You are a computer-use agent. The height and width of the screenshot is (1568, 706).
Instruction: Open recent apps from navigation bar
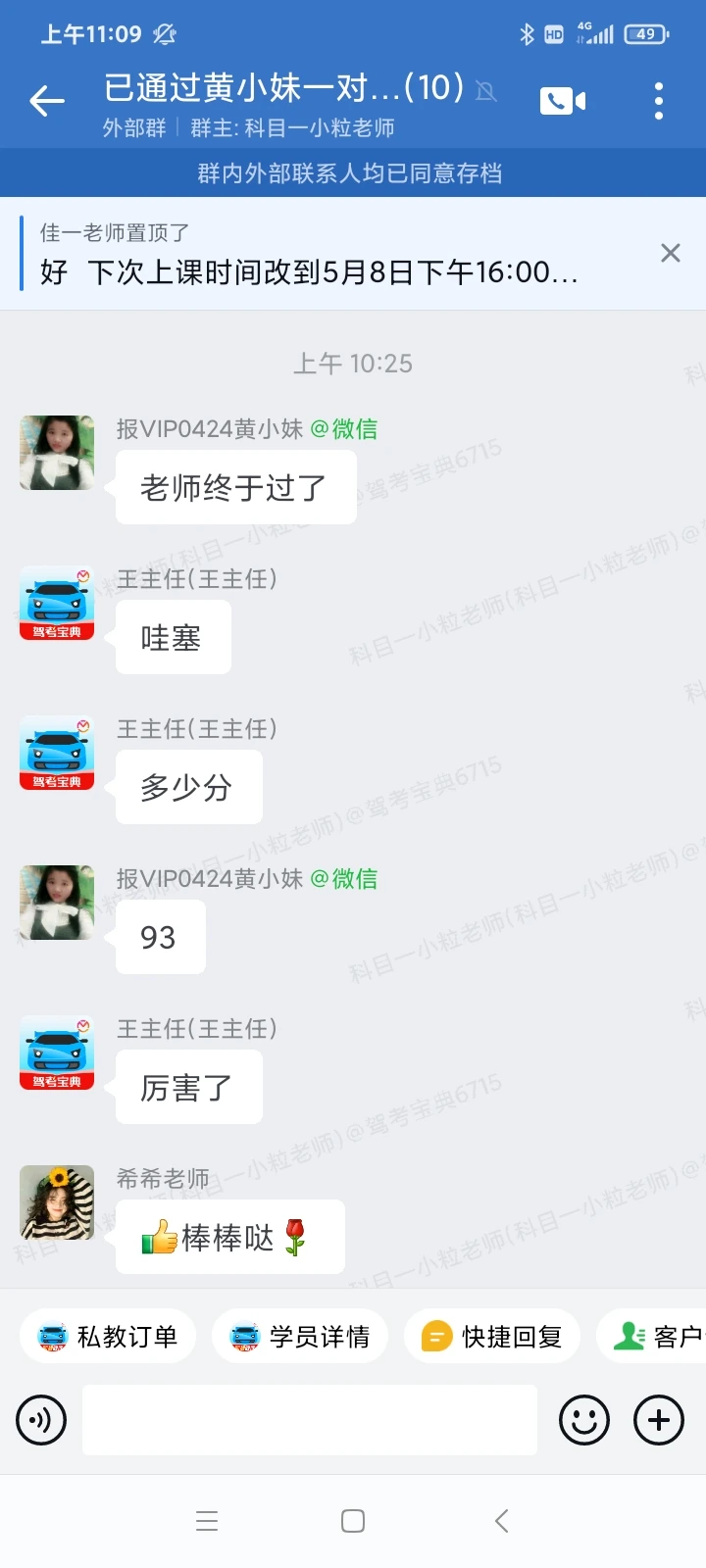(x=207, y=1521)
